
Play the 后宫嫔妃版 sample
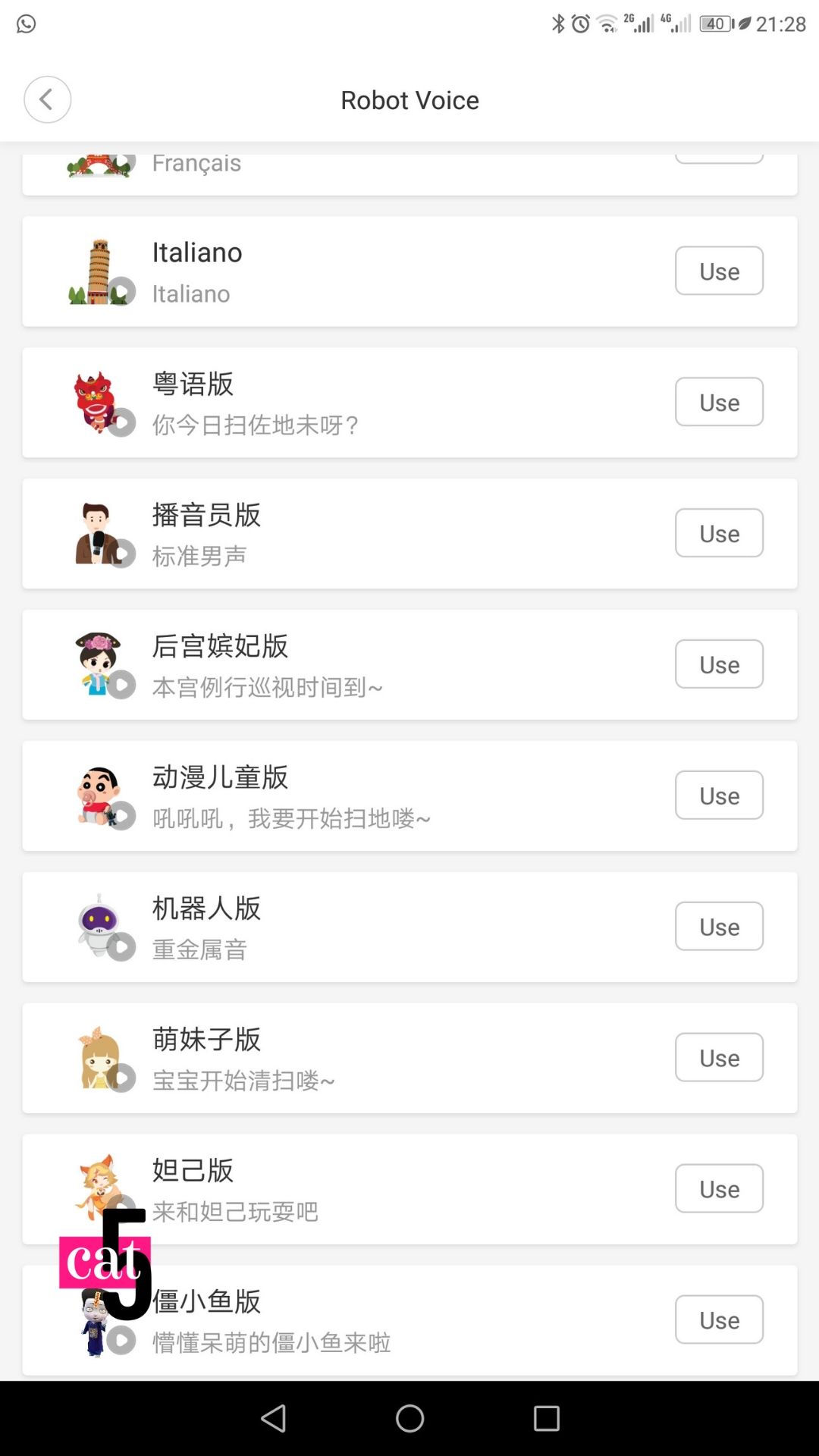[x=121, y=685]
